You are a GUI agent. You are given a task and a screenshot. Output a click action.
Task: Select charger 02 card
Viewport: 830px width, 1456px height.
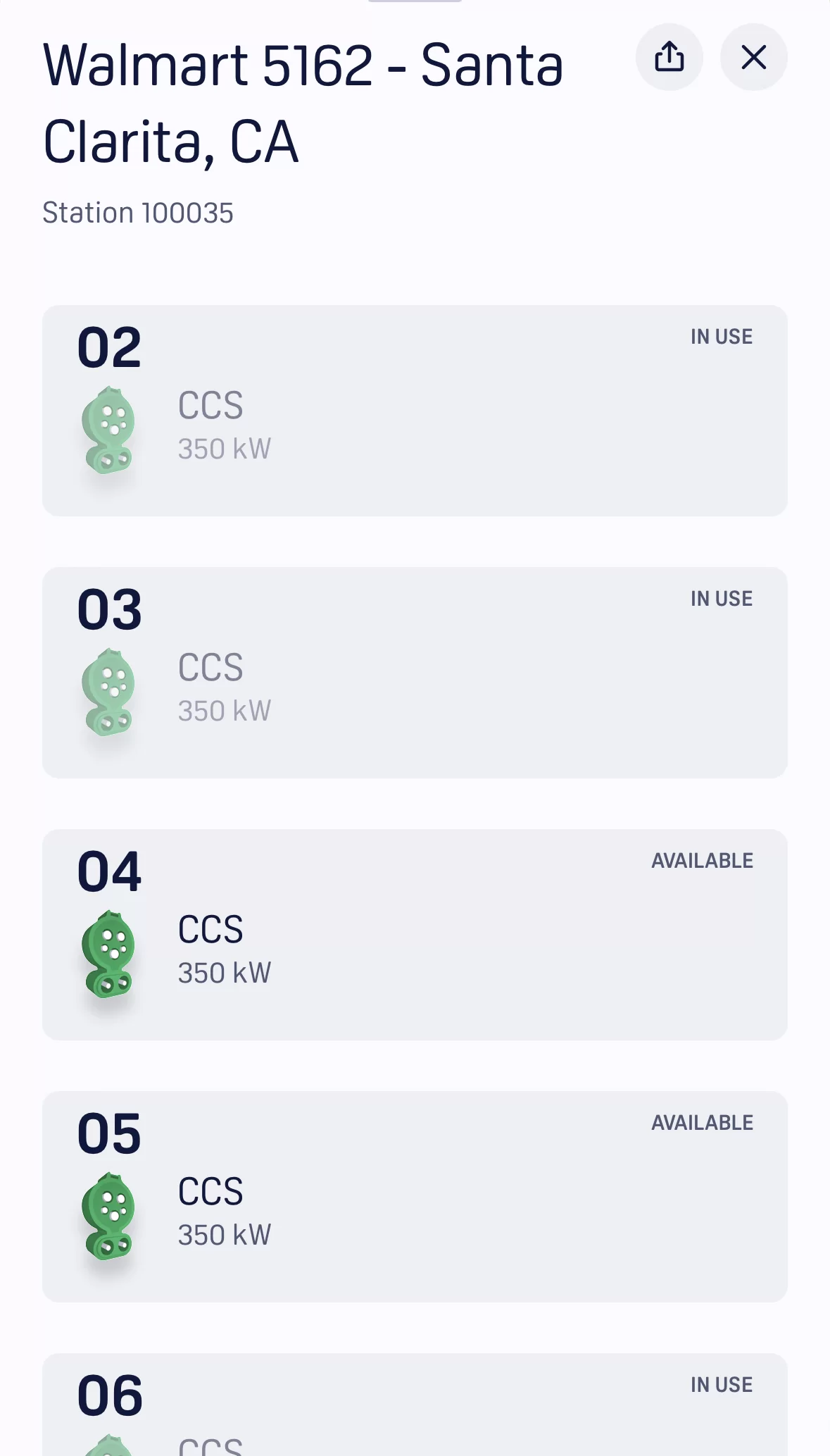pyautogui.click(x=415, y=411)
